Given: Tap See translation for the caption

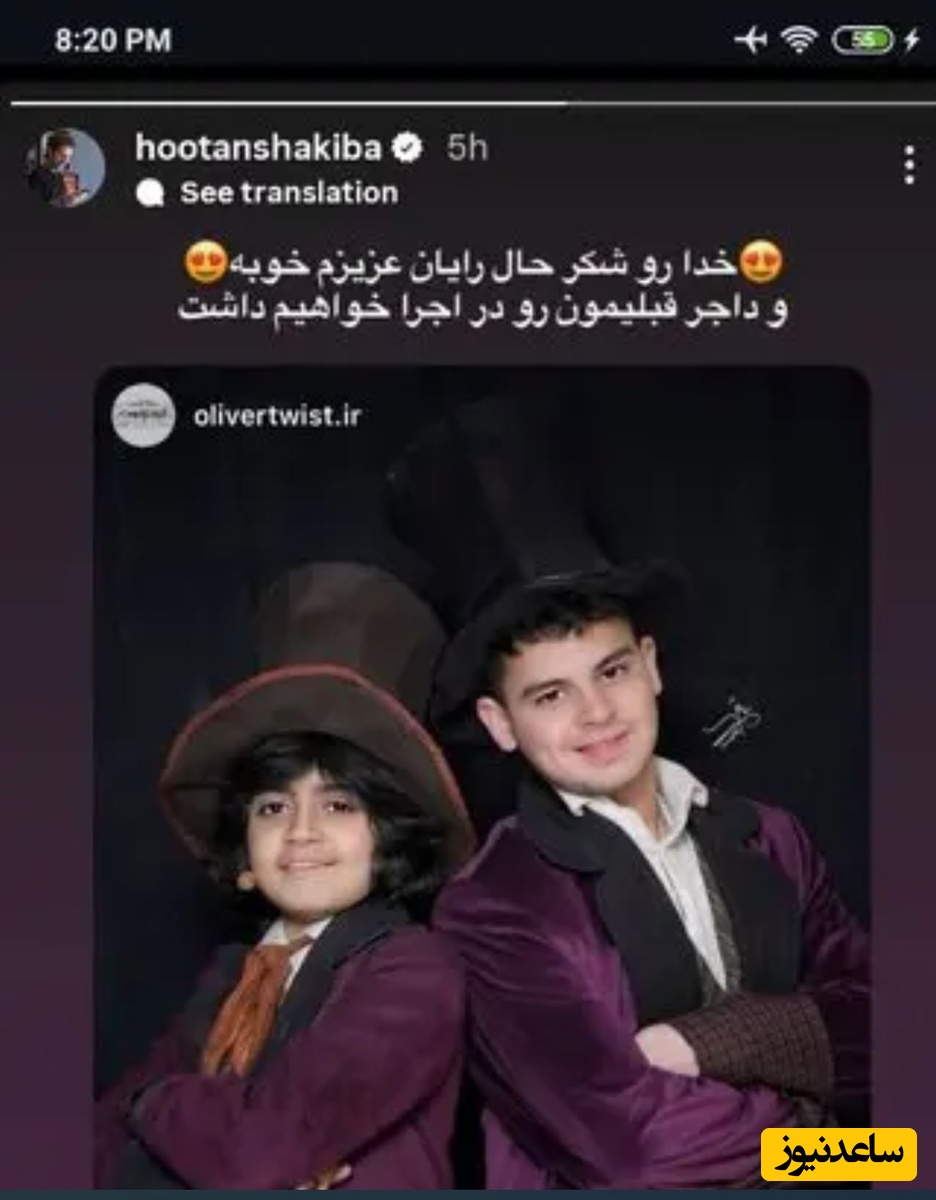Looking at the screenshot, I should coord(288,193).
